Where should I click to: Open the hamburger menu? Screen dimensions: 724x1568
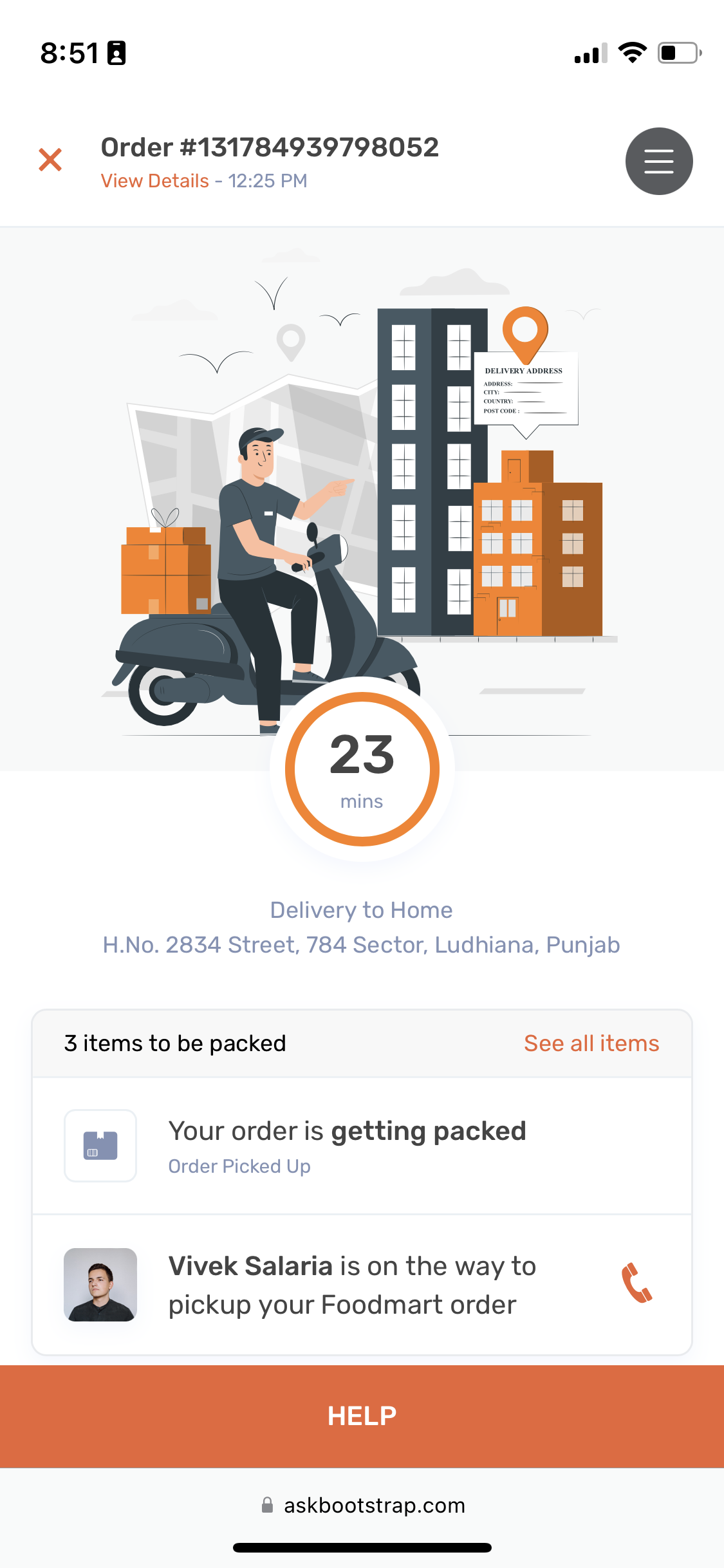659,161
